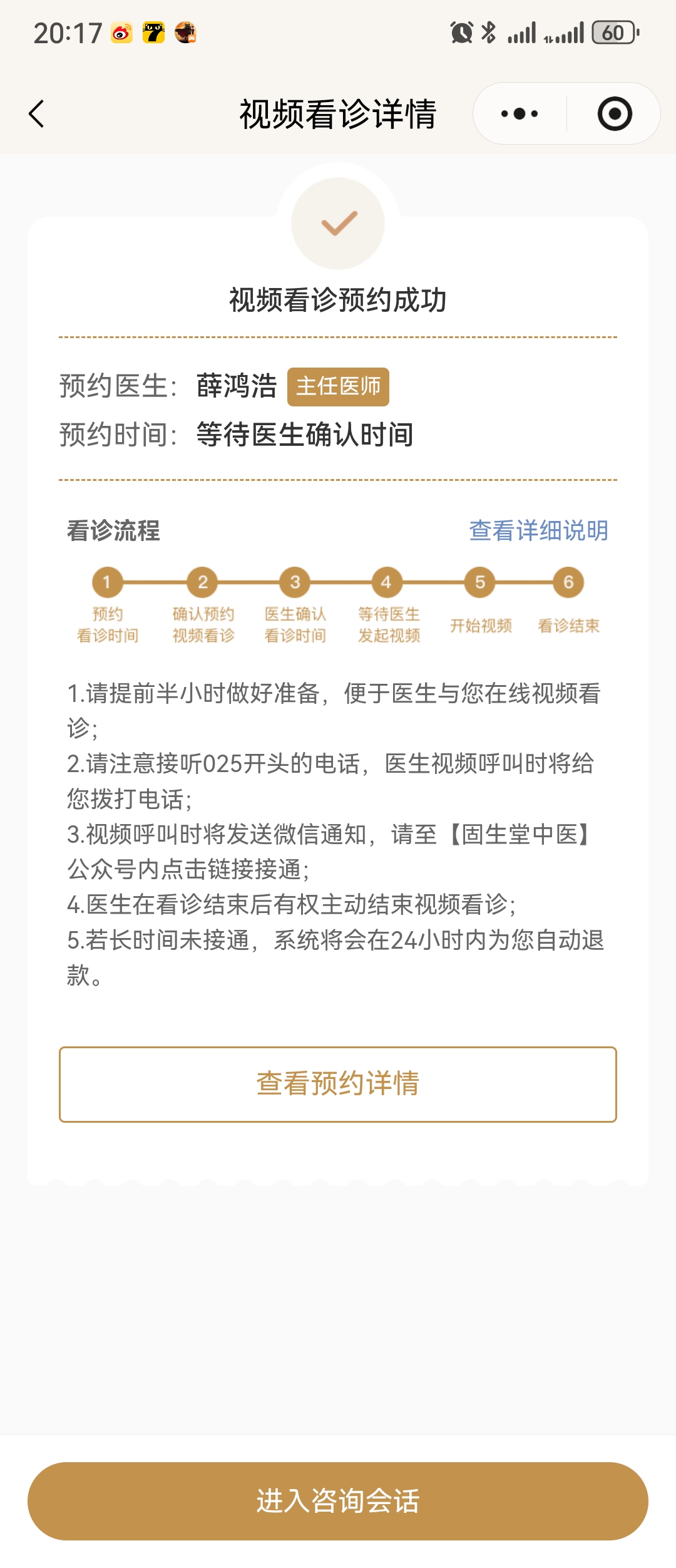This screenshot has width=676, height=1568.
Task: Go back from video consultation details
Action: click(x=37, y=114)
